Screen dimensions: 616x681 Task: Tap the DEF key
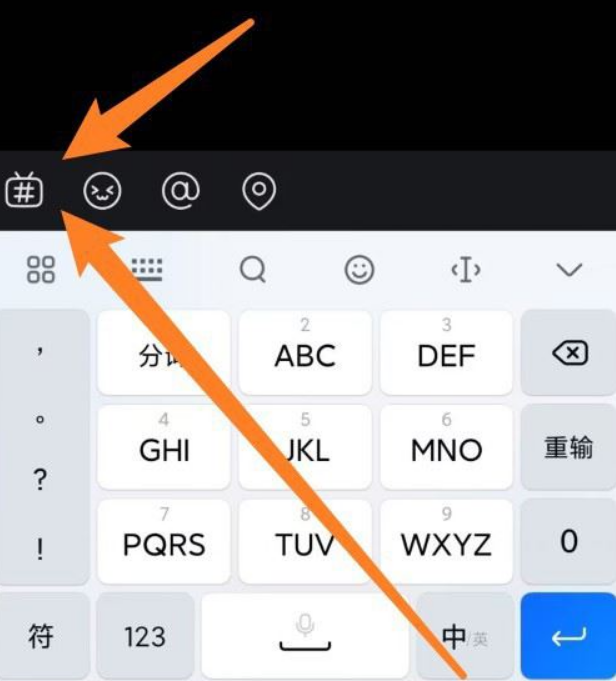(x=446, y=353)
